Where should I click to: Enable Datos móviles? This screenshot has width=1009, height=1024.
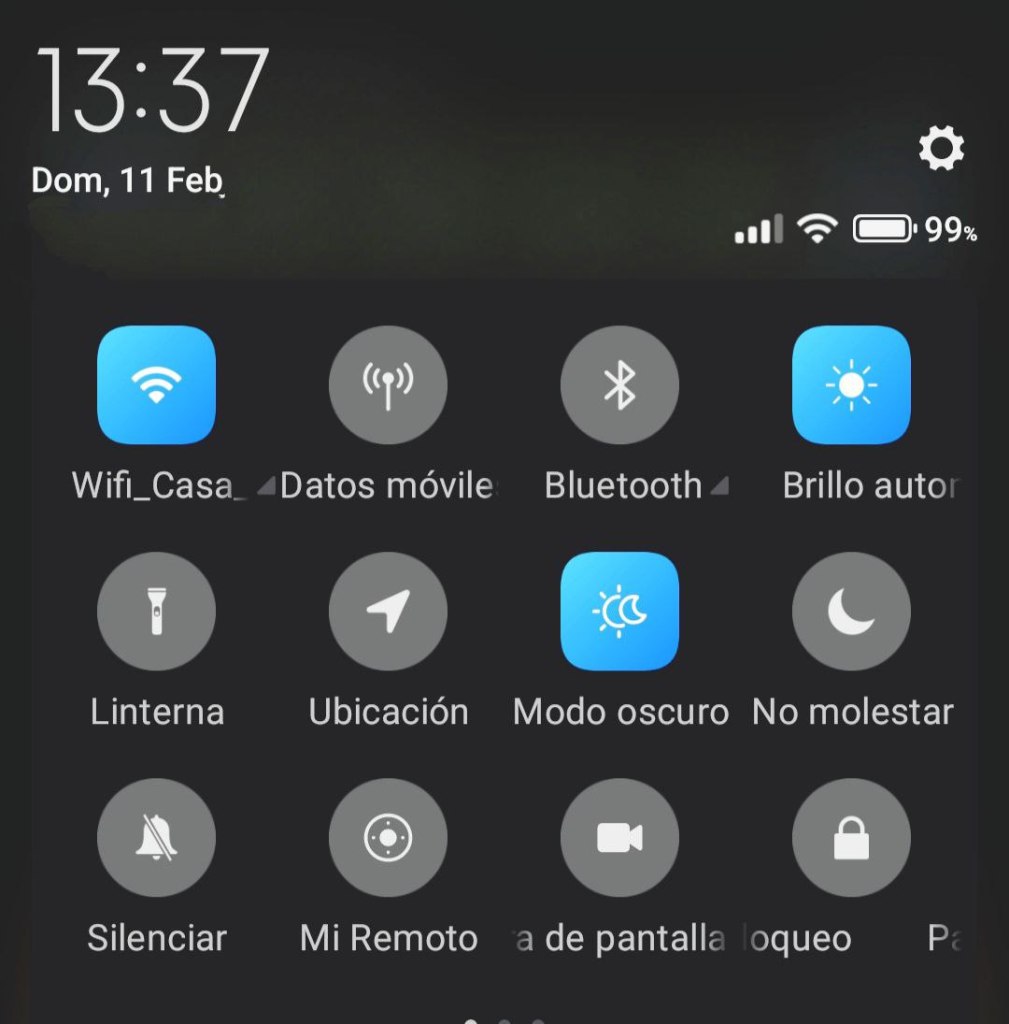(x=388, y=385)
